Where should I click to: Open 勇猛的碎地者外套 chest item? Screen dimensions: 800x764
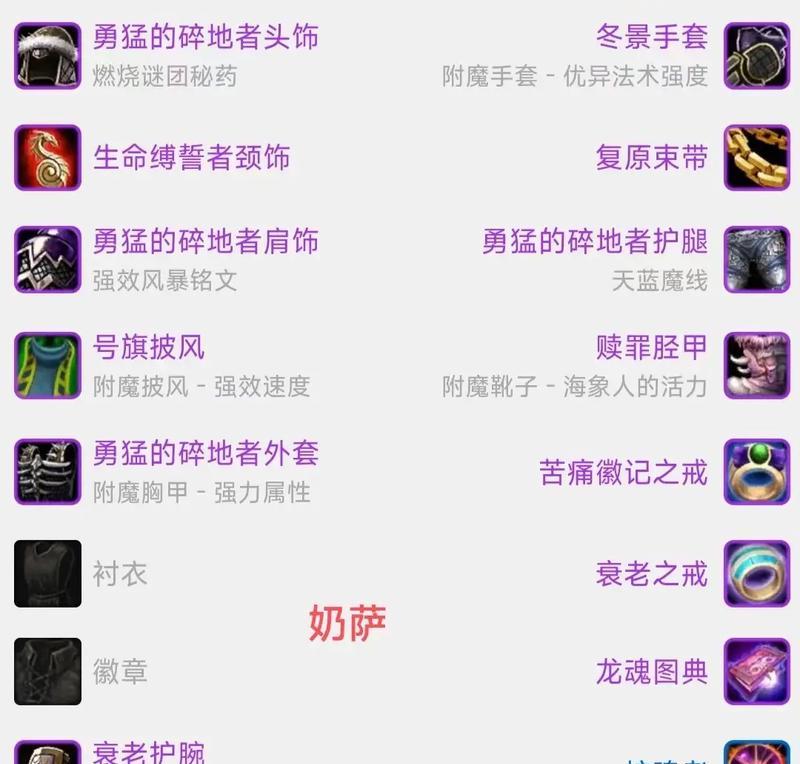pyautogui.click(x=205, y=453)
